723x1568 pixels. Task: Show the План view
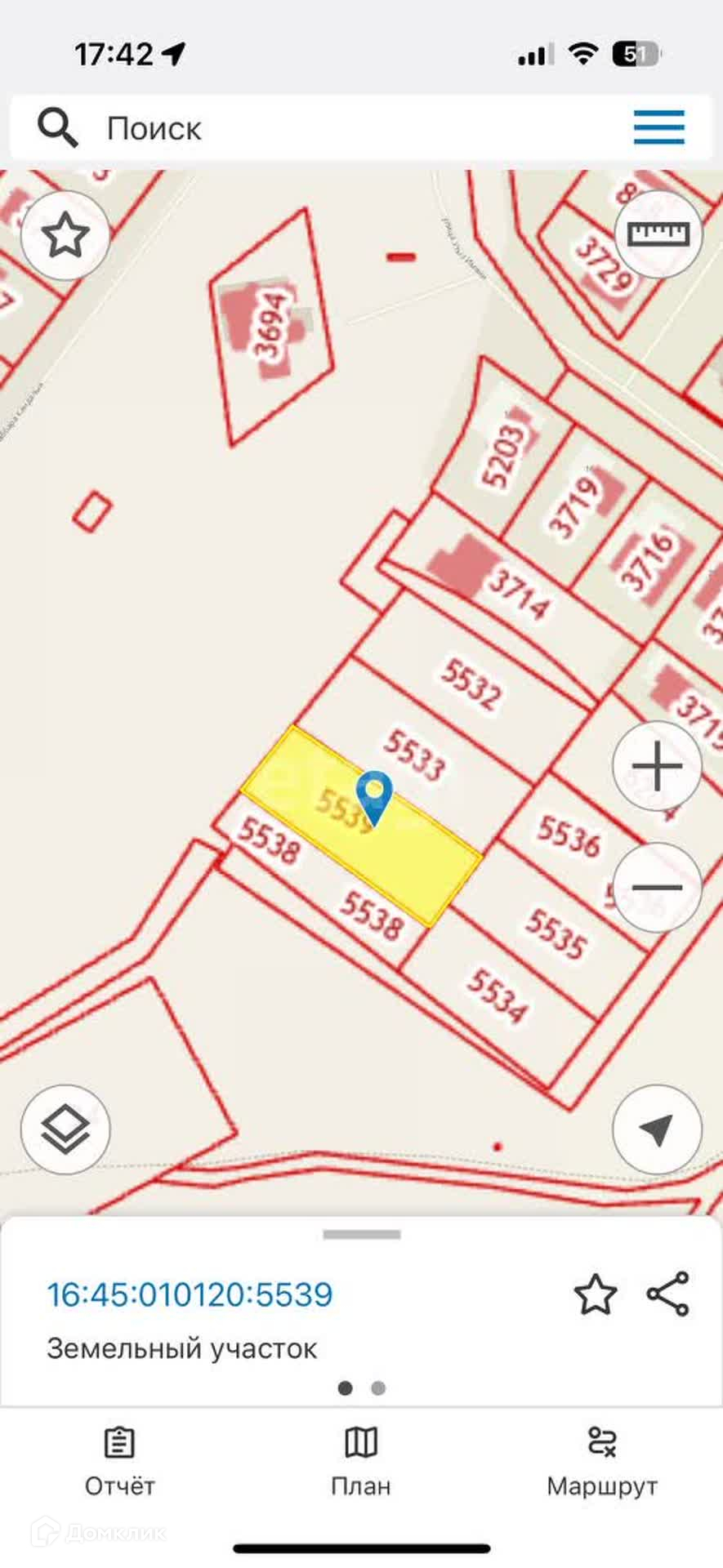pos(361,1462)
